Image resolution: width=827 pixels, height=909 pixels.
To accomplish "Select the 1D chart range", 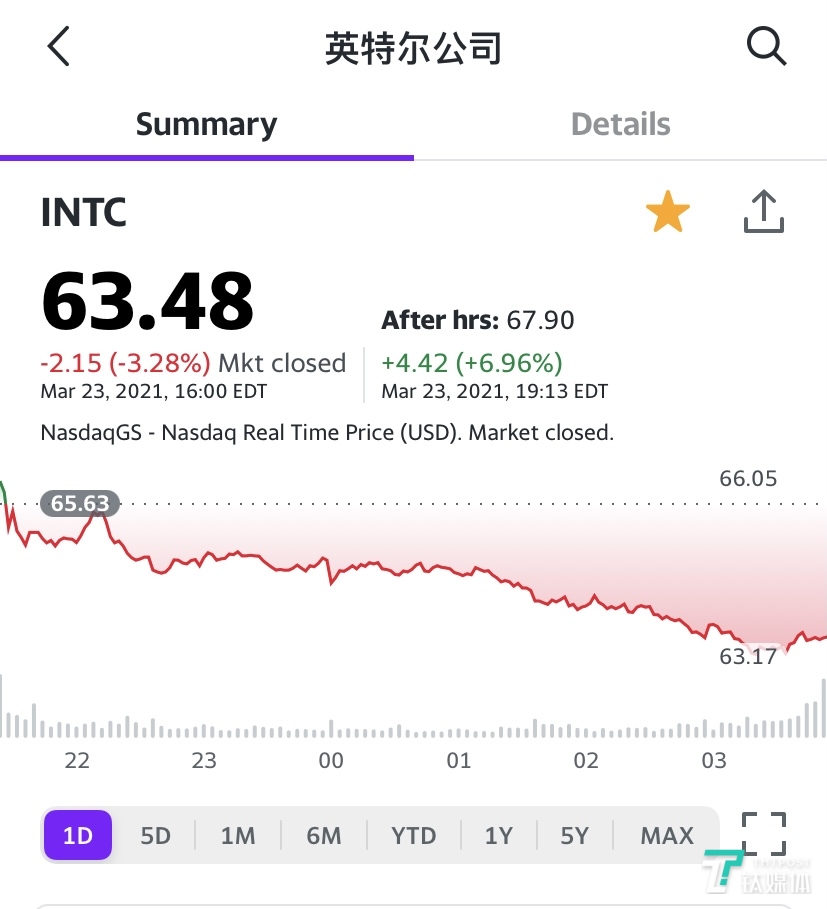I will click(77, 835).
